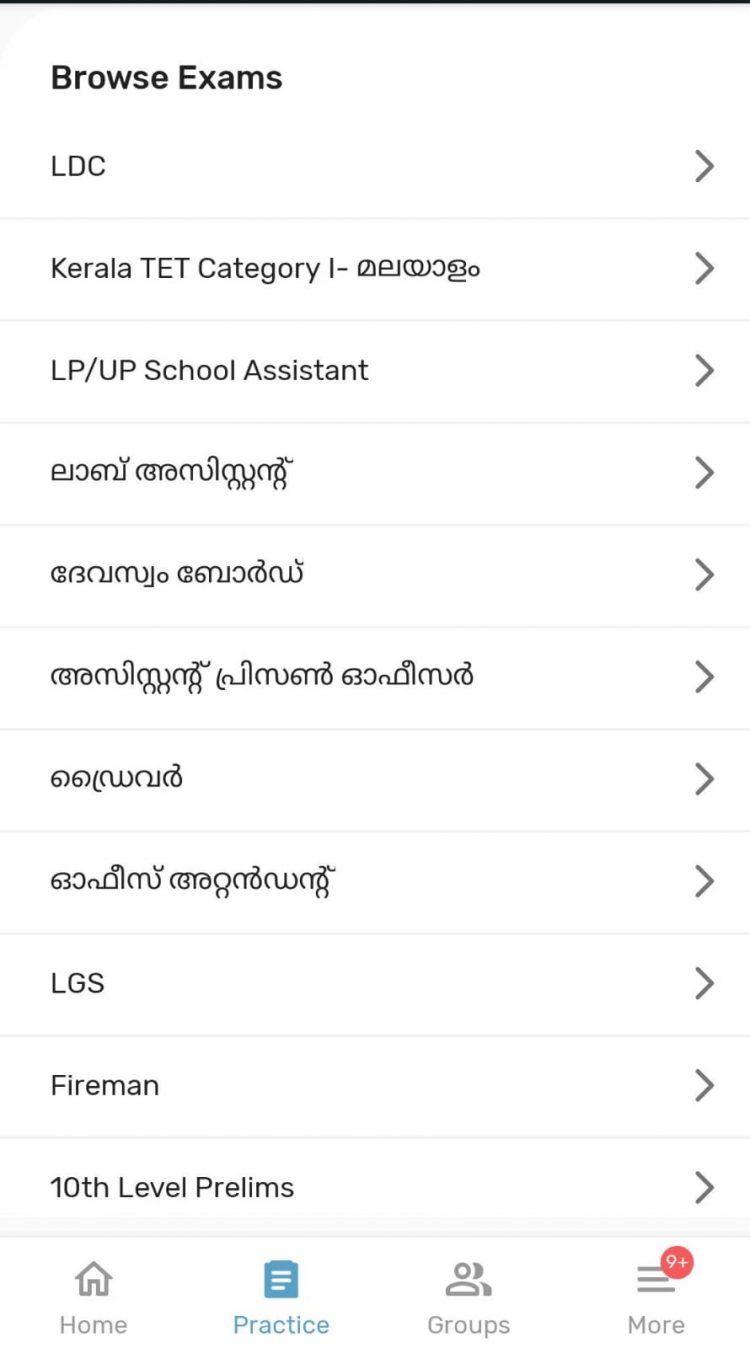Open അസിസ്റ്റന്റ് പ്രിസൺ ഓഫീസർ exam
This screenshot has width=750, height=1348.
(375, 676)
